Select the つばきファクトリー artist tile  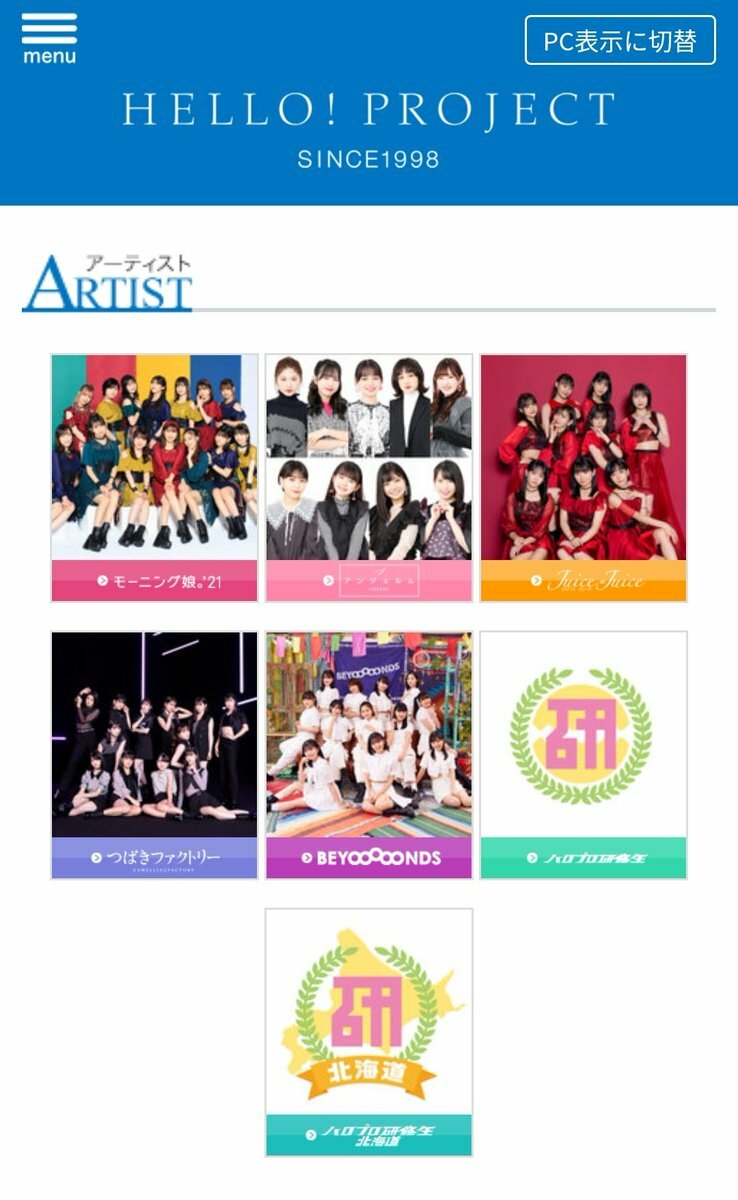pyautogui.click(x=154, y=755)
